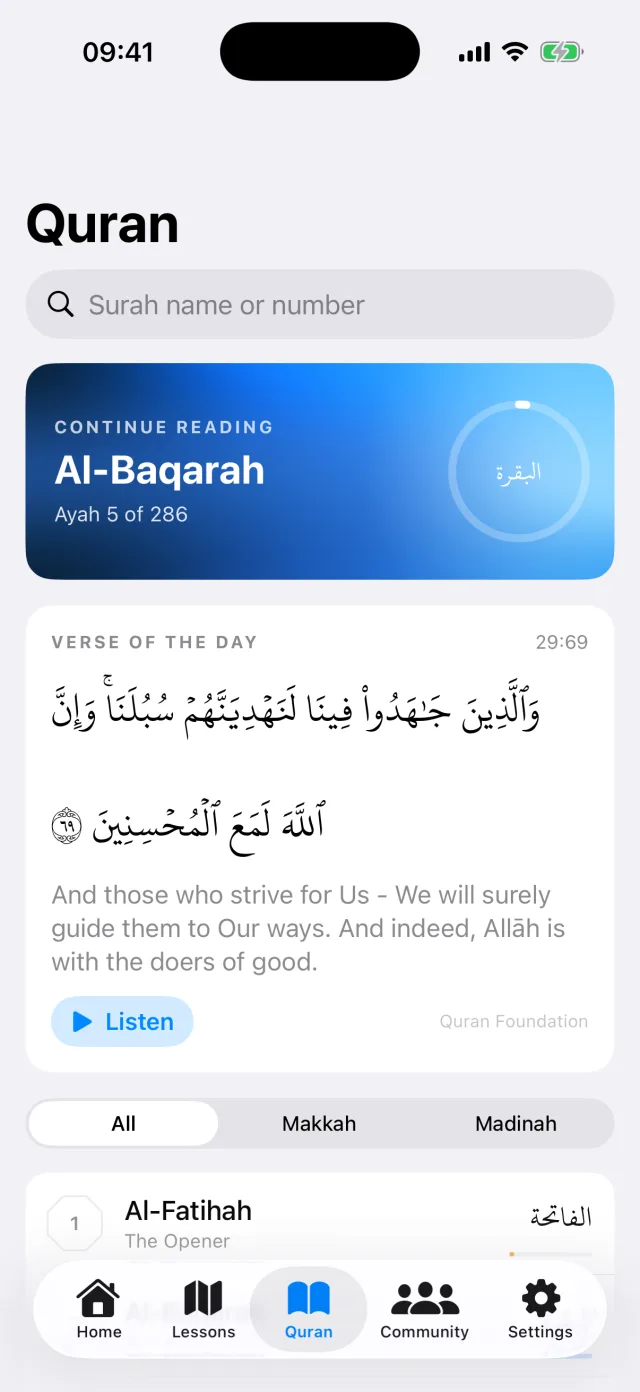
Task: Open the Settings tab
Action: click(x=540, y=1309)
